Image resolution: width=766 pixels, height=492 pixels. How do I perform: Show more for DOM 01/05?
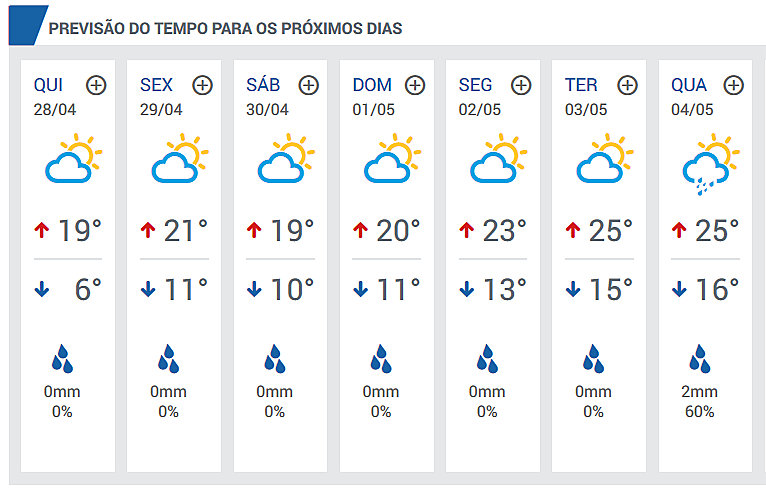[x=414, y=85]
